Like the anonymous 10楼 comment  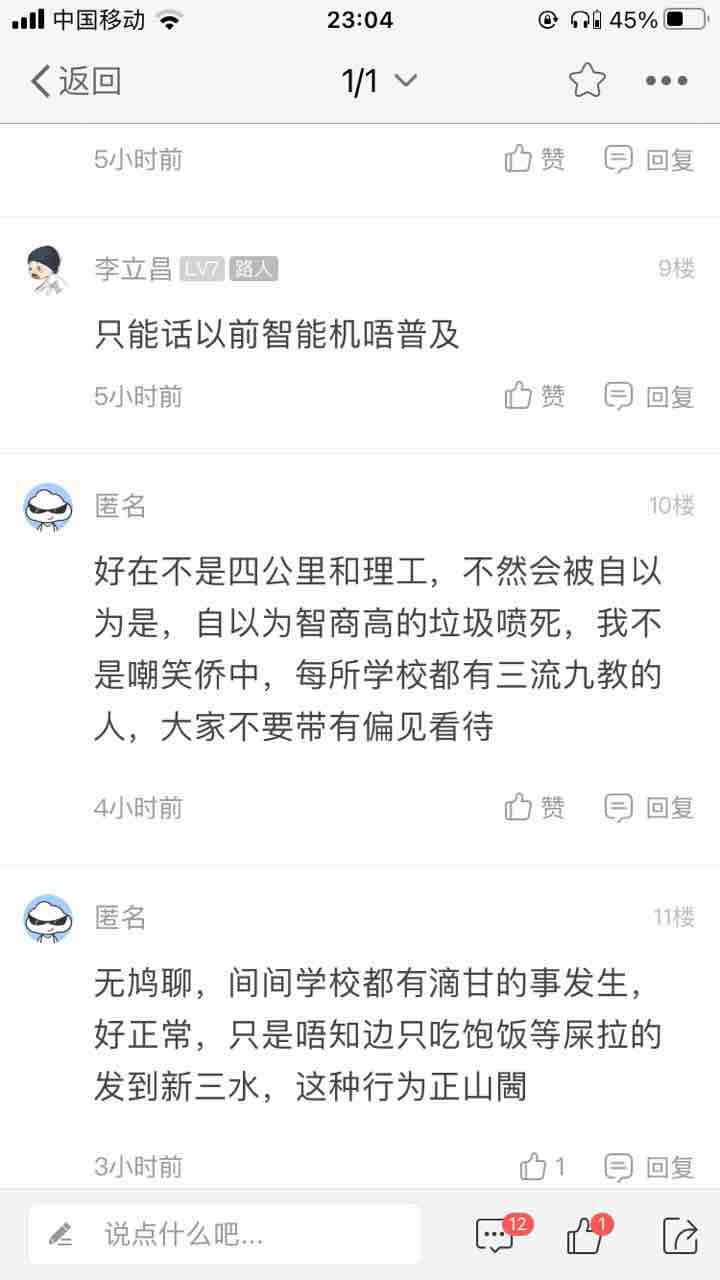tap(535, 807)
